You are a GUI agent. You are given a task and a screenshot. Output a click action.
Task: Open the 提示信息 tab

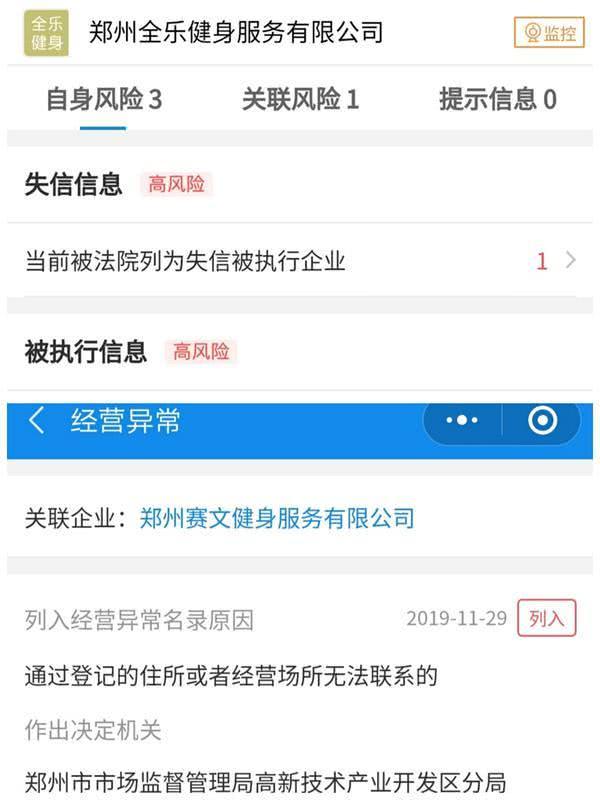497,99
